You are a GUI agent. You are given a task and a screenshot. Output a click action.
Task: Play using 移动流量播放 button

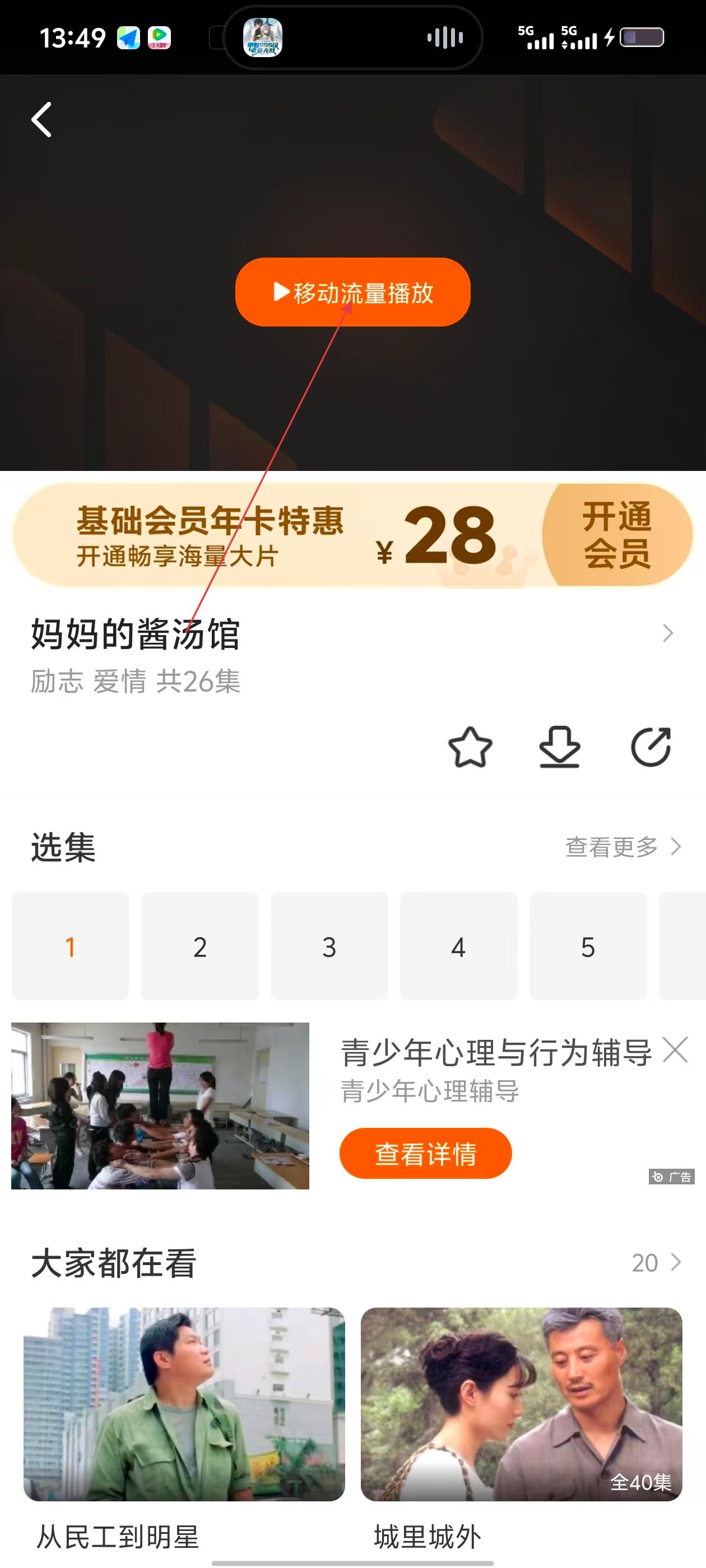tap(352, 292)
